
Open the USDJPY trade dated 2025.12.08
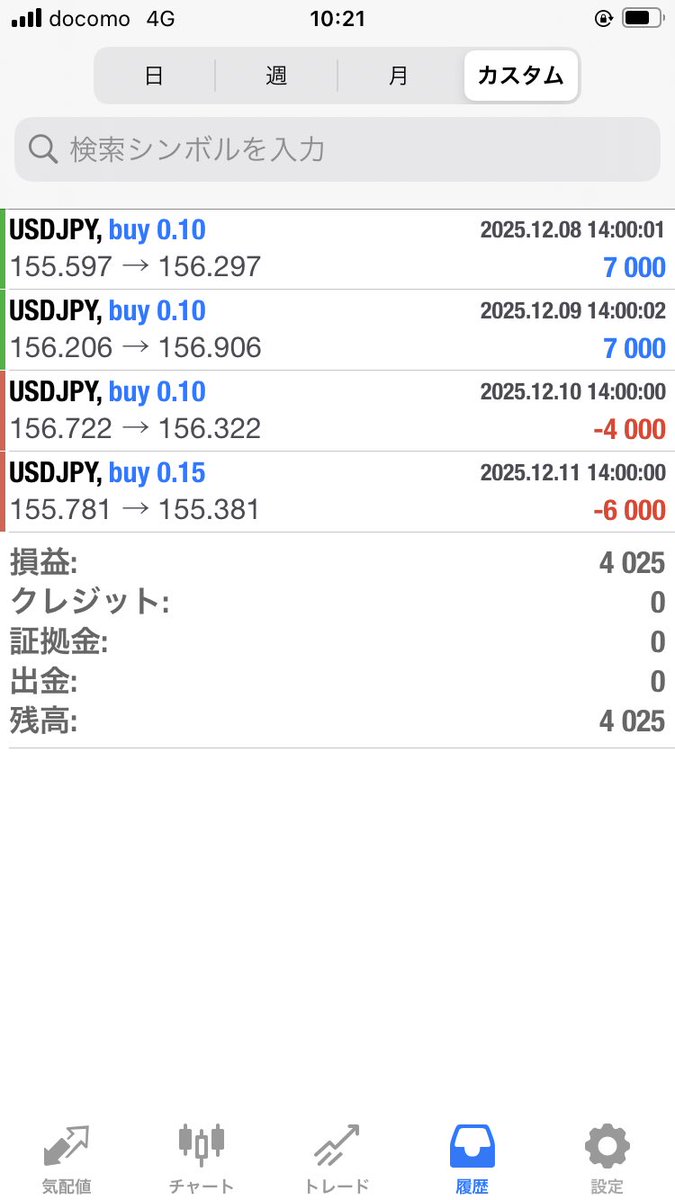pos(337,250)
